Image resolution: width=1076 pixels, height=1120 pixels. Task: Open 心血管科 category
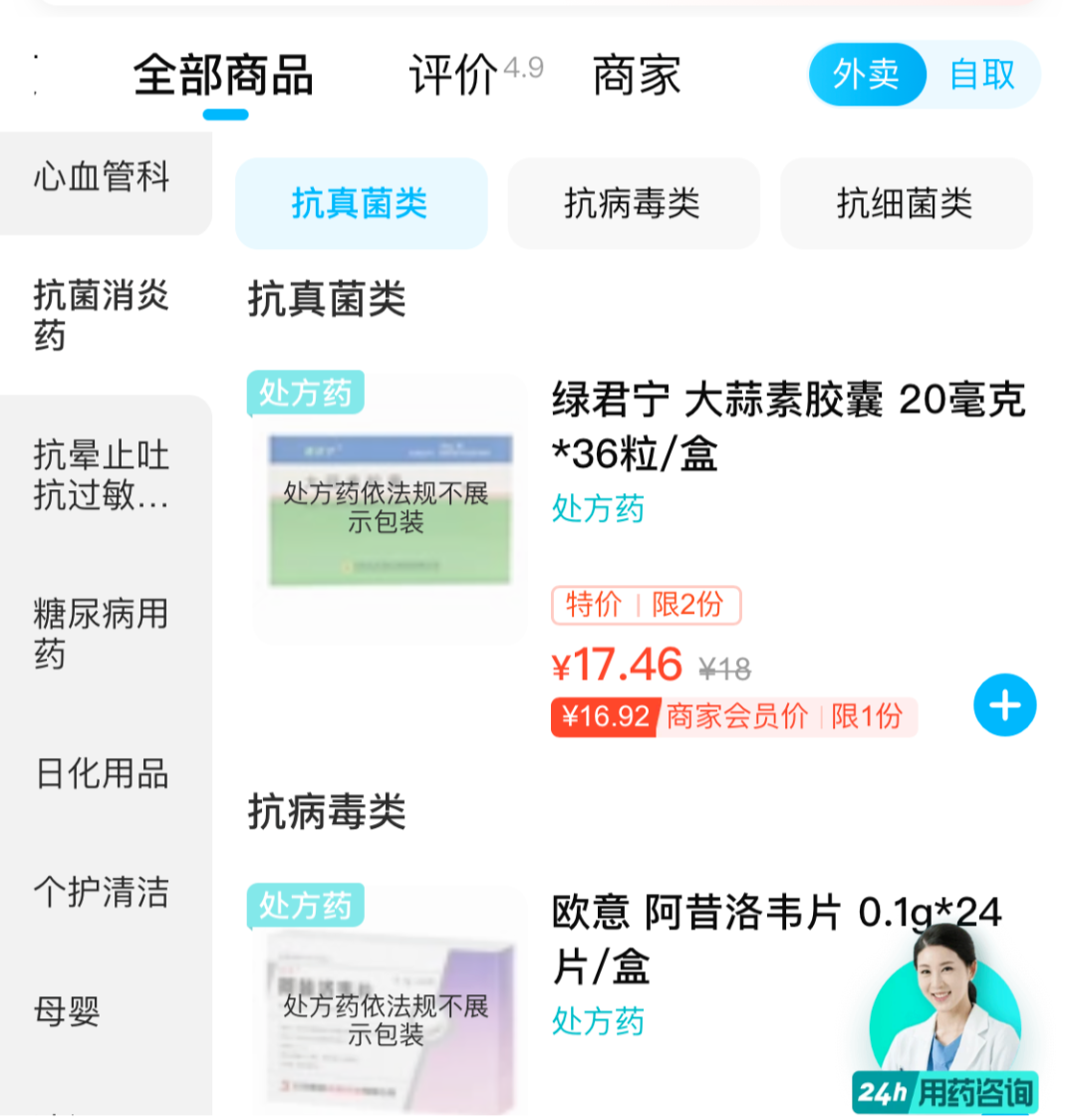coord(102,177)
